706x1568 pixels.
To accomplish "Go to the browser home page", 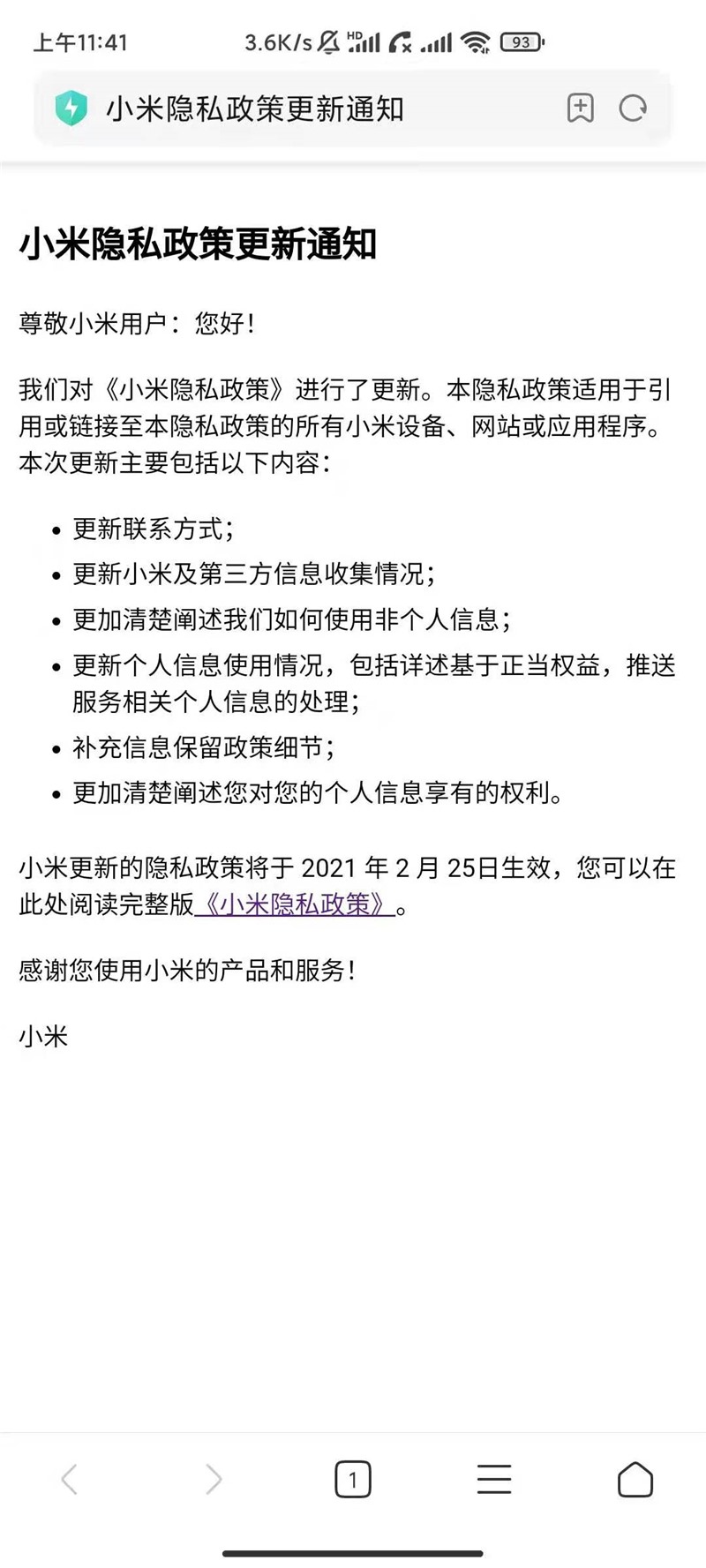I will (x=635, y=1479).
